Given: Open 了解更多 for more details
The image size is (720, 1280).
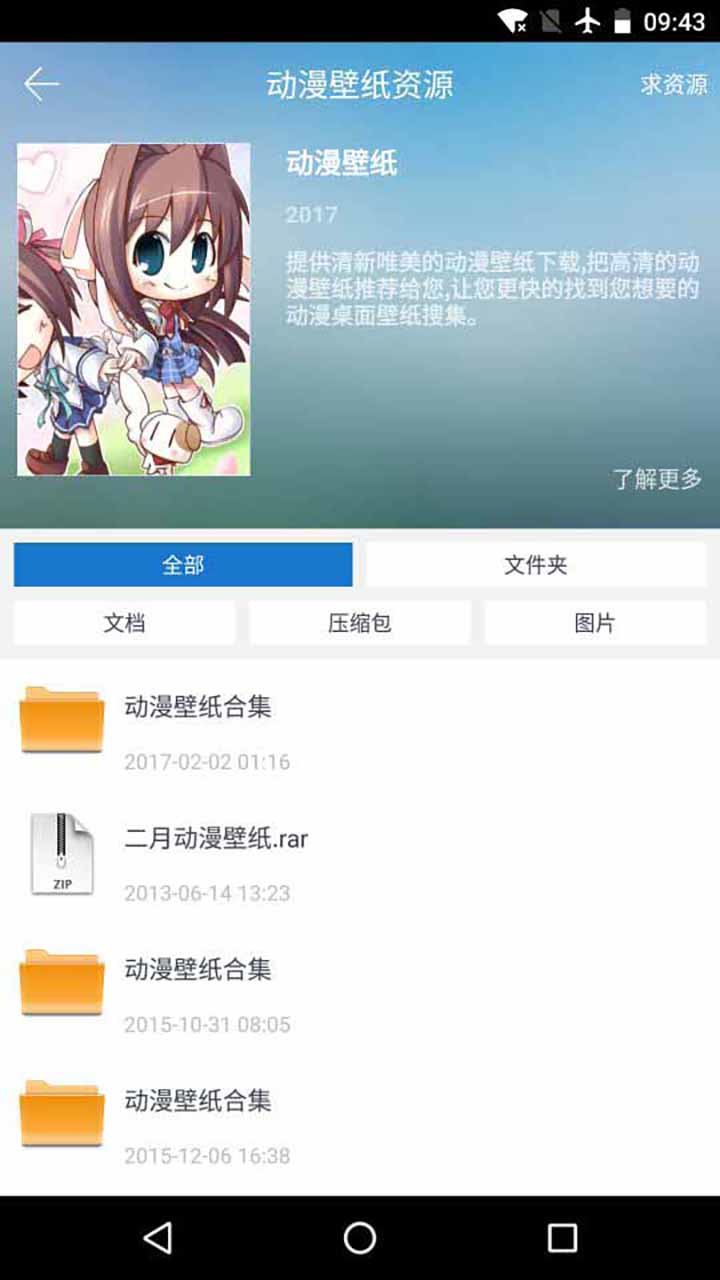Looking at the screenshot, I should coord(657,479).
